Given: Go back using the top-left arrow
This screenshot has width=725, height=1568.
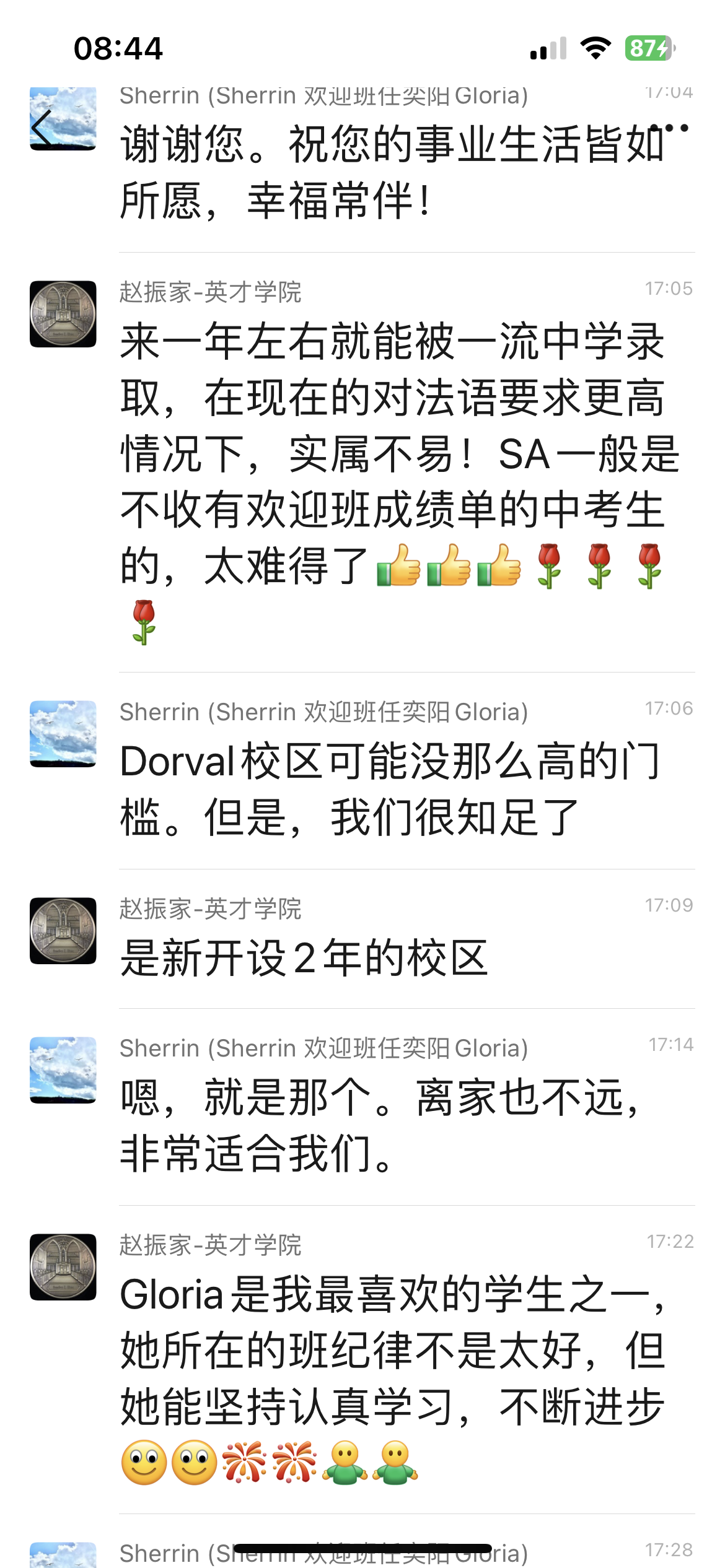Looking at the screenshot, I should click(x=42, y=129).
